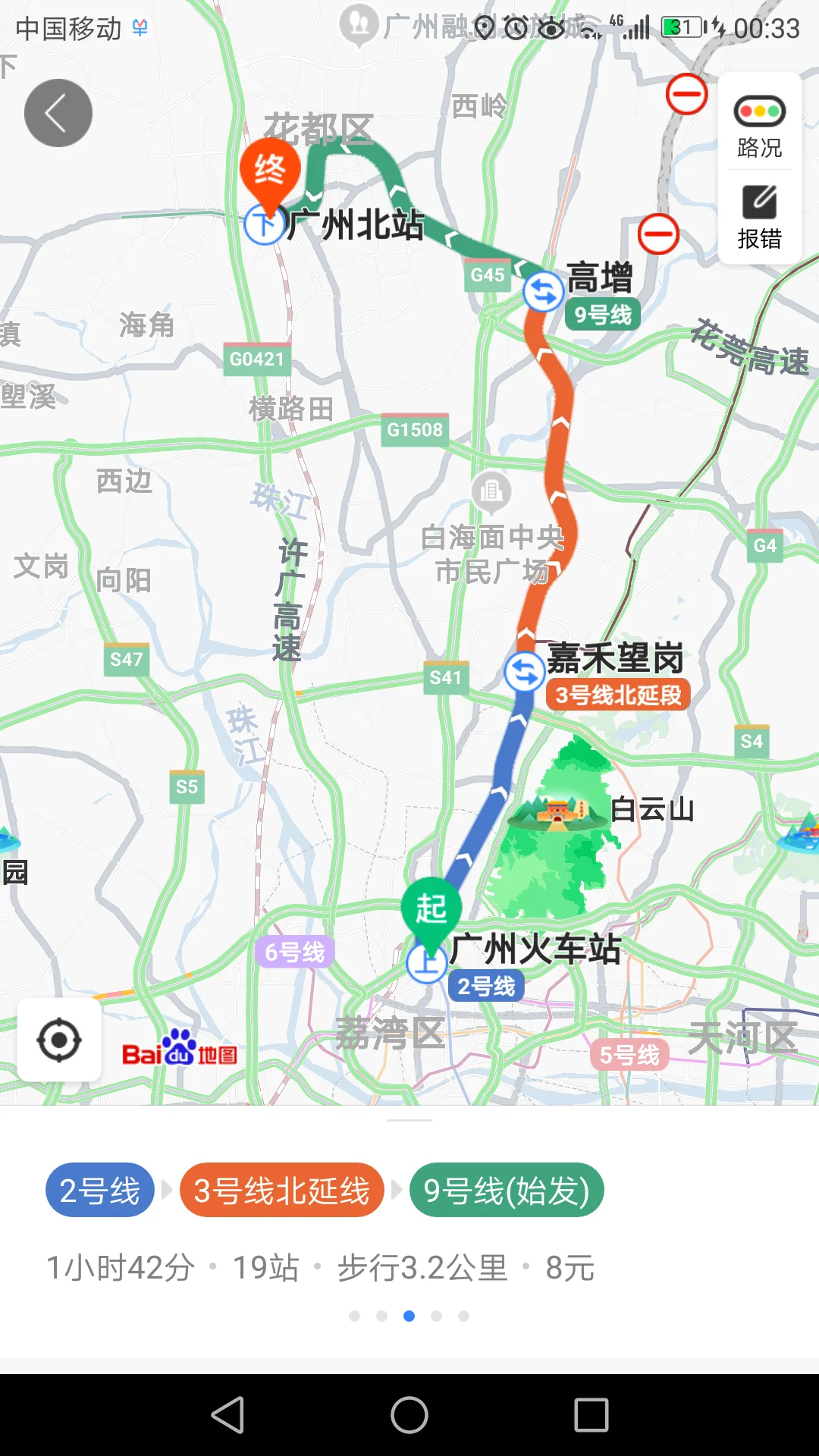Viewport: 819px width, 1456px height.
Task: Select the transfer icon at 嘉禾望岗 station
Action: 525,670
